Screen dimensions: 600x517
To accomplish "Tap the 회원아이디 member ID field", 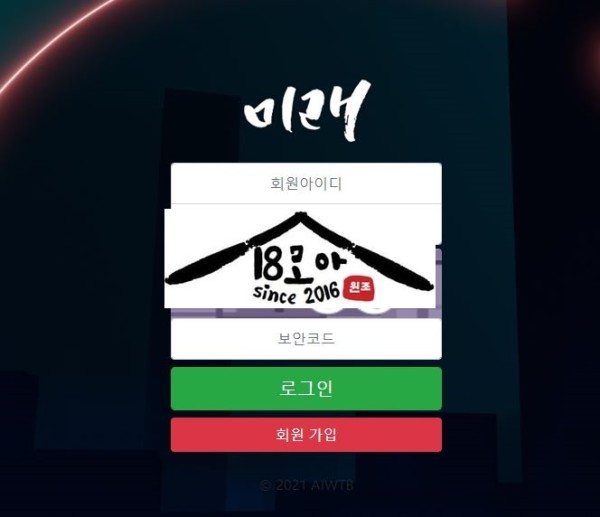I will point(305,183).
